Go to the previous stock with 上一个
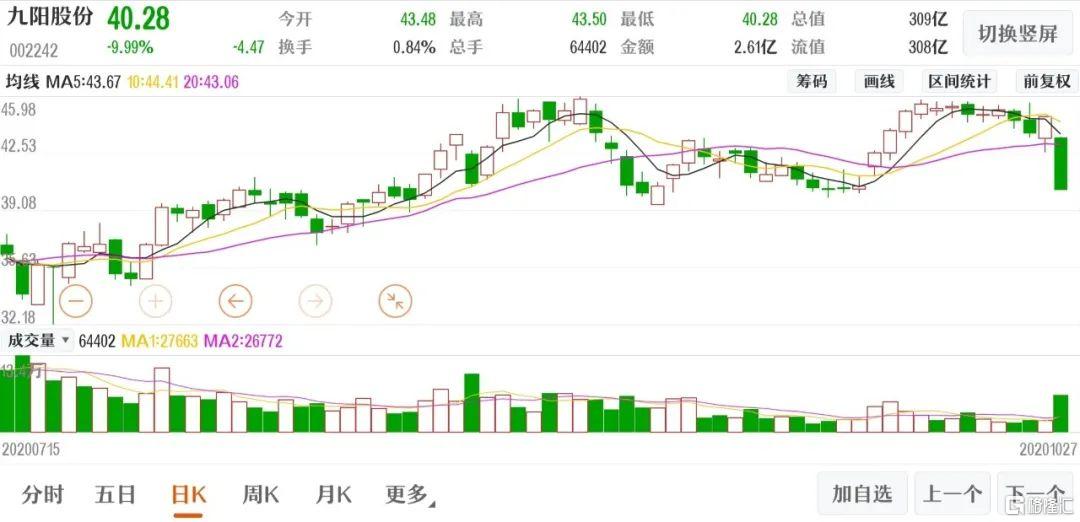Screen dimensions: 1080x522 click(952, 494)
